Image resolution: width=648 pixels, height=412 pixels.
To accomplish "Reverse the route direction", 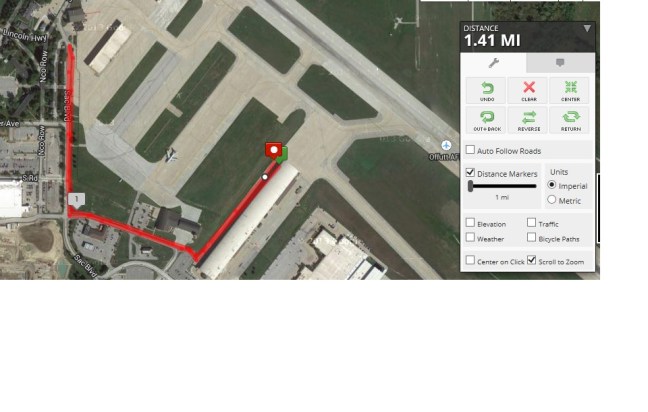I will point(528,120).
